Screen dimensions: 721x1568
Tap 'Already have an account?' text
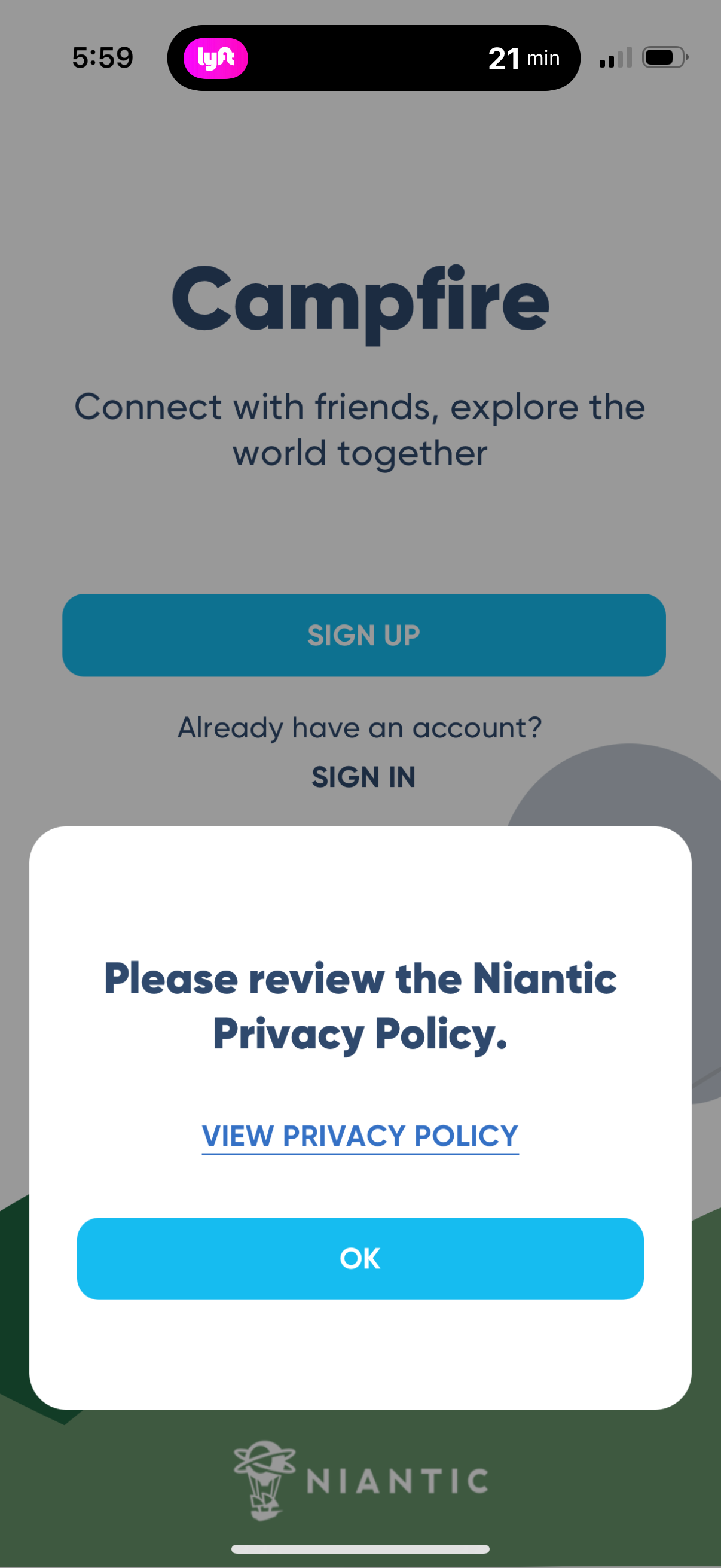(x=360, y=727)
